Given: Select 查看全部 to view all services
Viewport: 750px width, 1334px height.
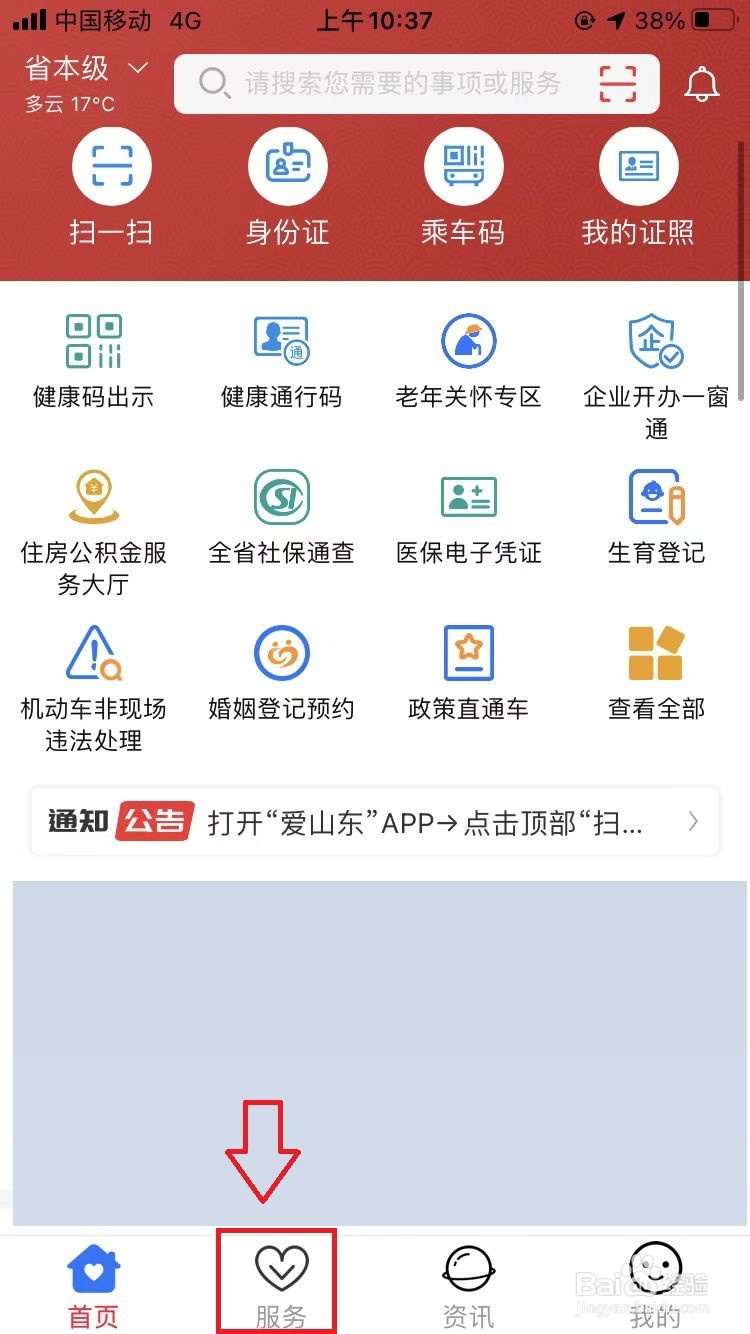Looking at the screenshot, I should pos(656,674).
